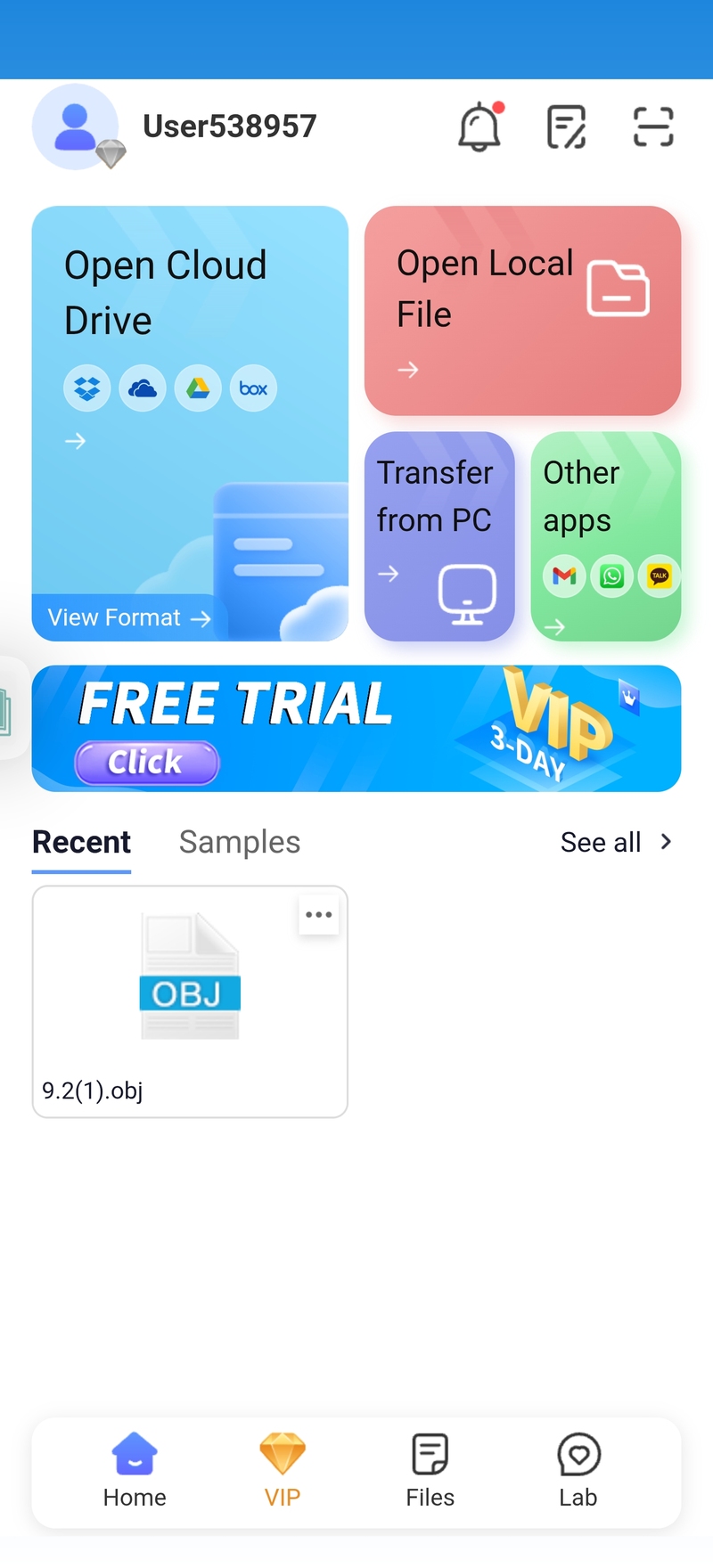Tap See all recent files
This screenshot has width=713, height=1568.
[x=615, y=842]
